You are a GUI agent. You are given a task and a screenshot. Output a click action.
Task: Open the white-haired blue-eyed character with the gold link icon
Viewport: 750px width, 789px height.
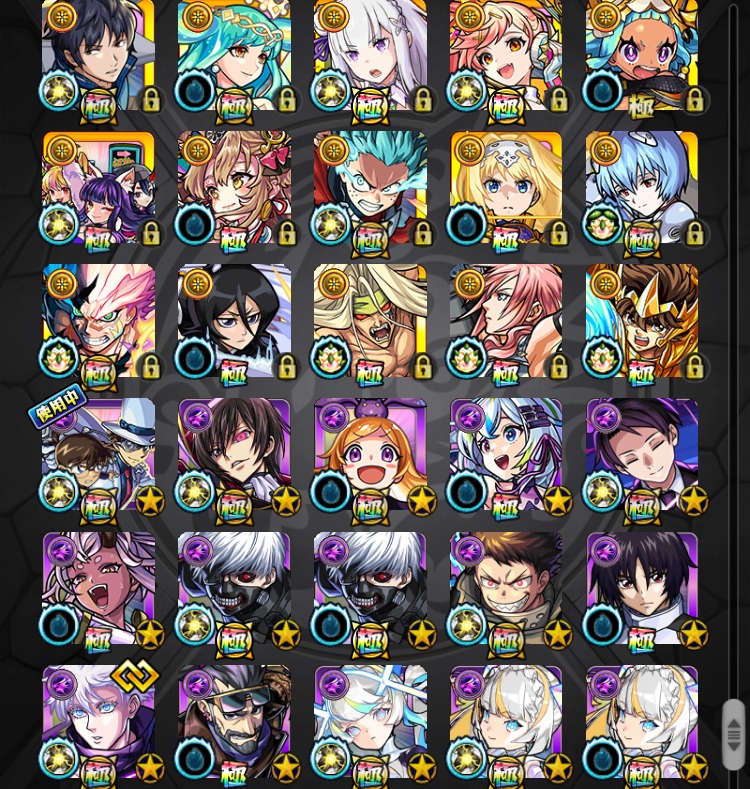98,720
